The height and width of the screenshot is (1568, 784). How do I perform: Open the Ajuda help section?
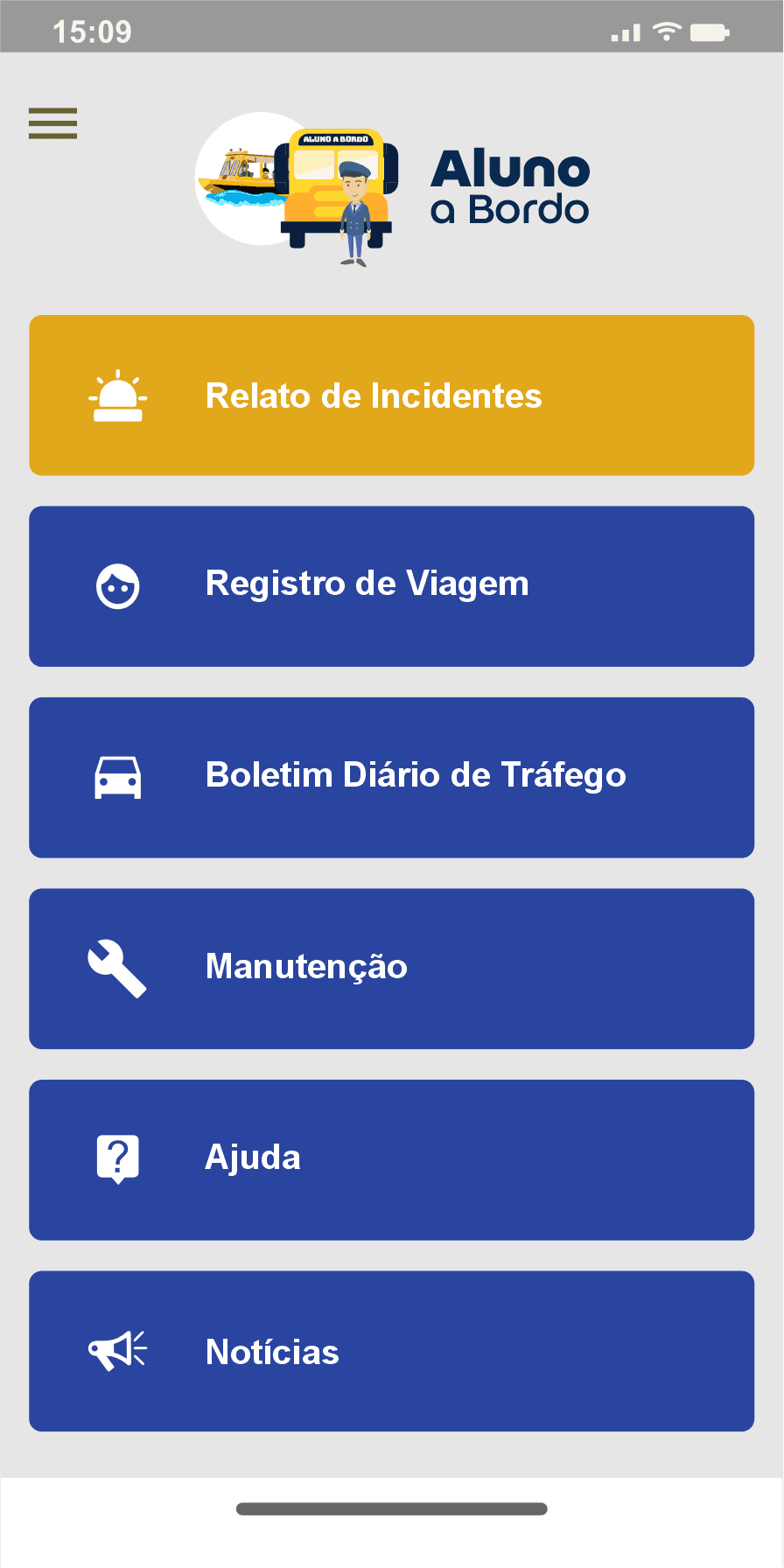392,1159
